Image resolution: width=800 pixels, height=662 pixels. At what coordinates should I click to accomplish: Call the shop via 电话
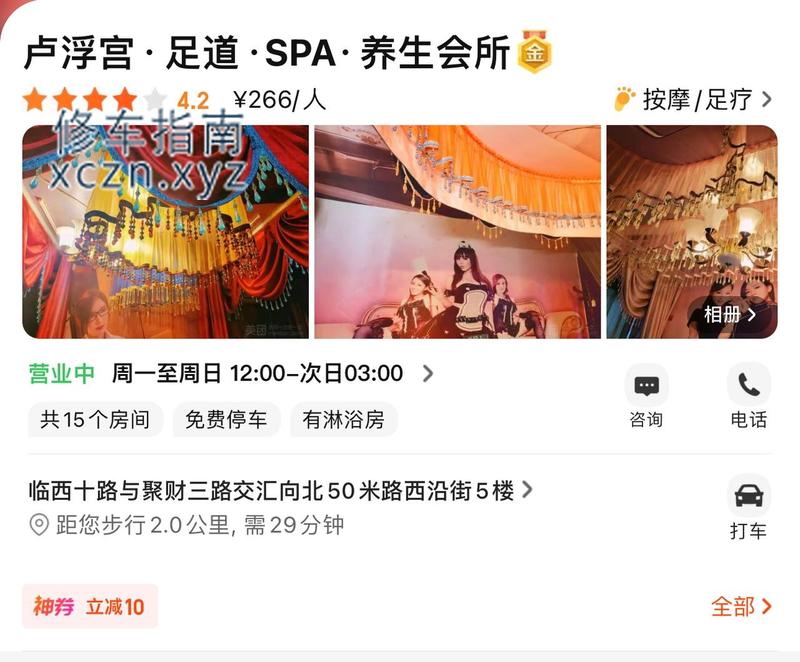(x=748, y=397)
